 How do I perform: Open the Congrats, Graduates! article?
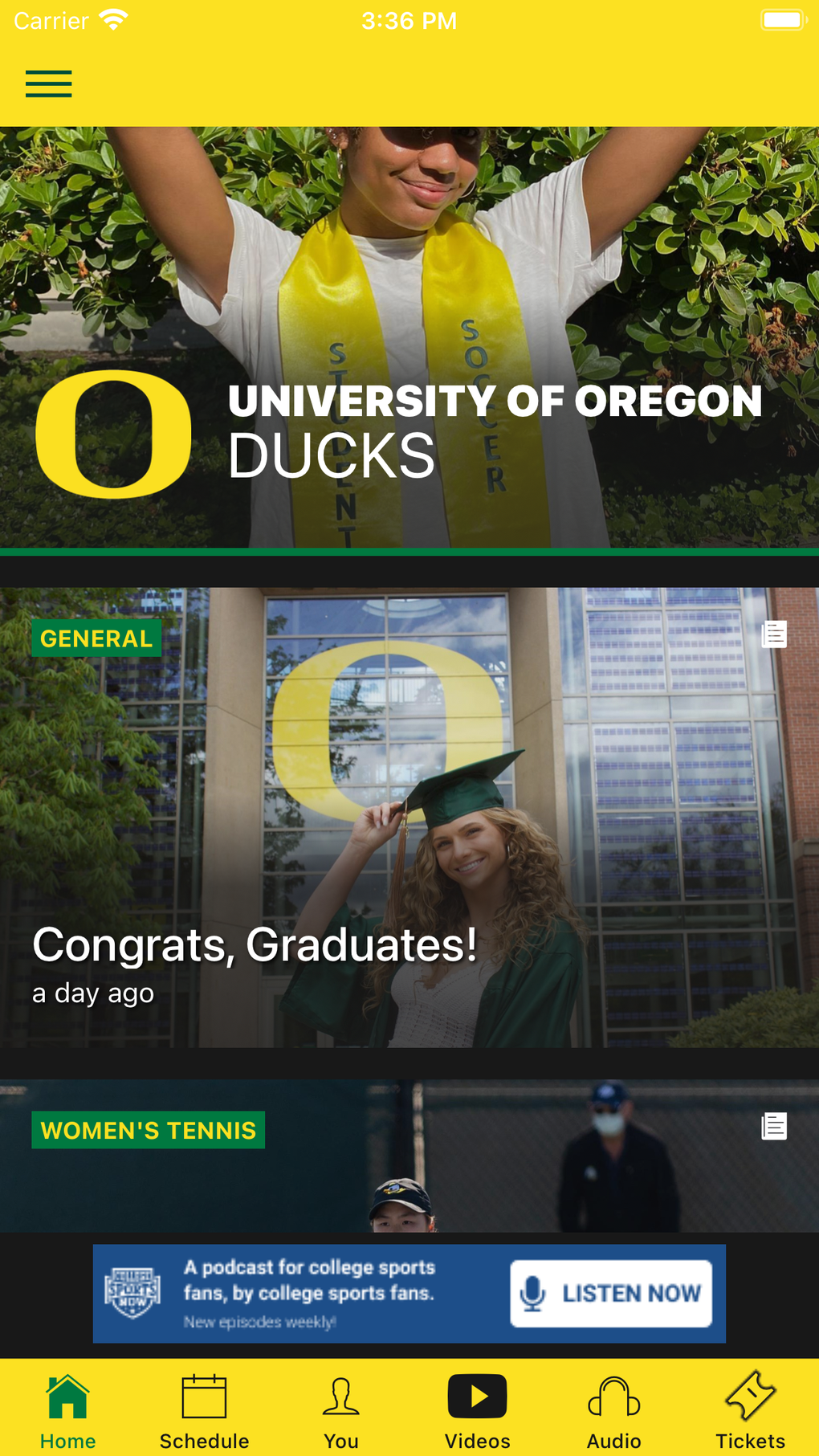click(x=409, y=817)
